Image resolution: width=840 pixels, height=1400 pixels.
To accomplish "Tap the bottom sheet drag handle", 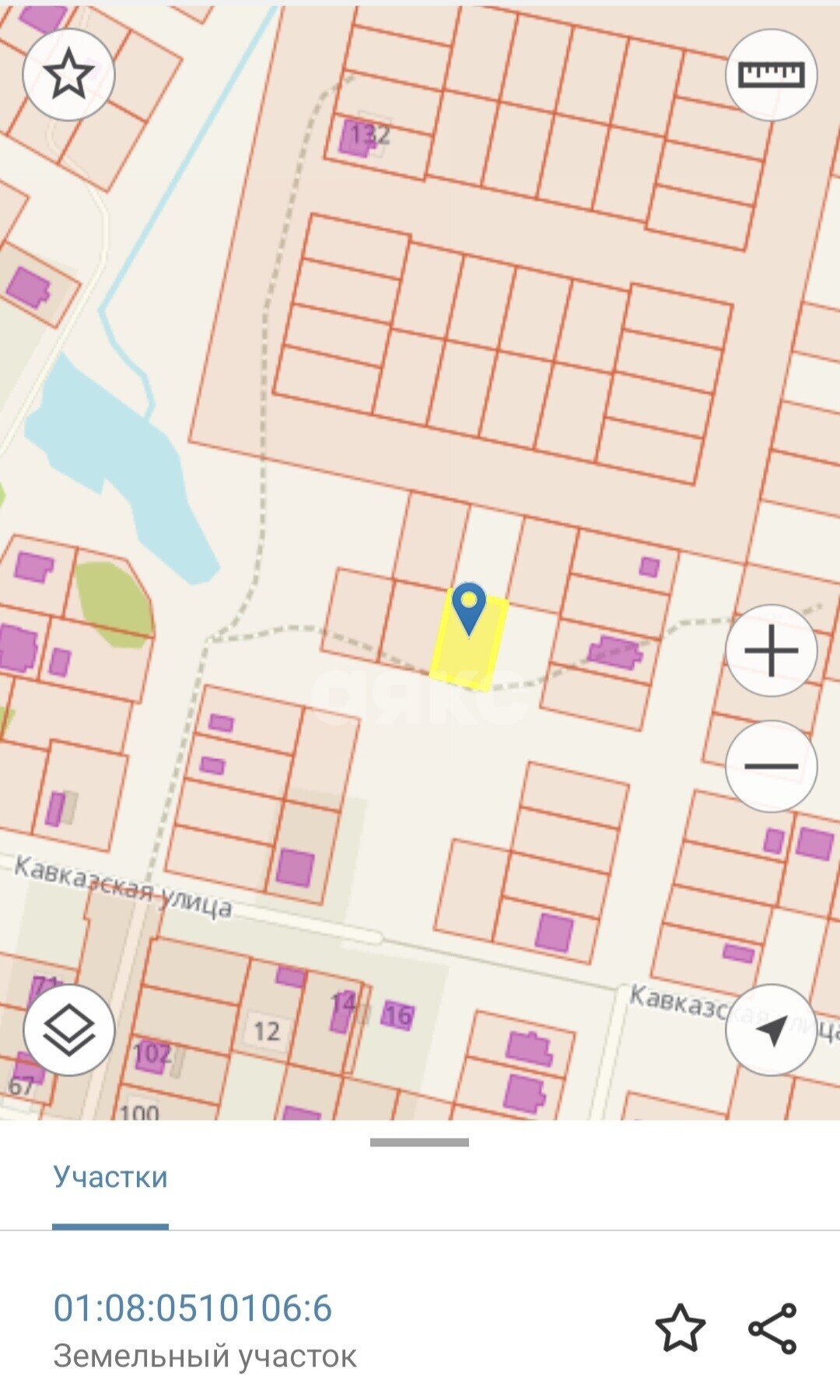I will click(419, 1143).
